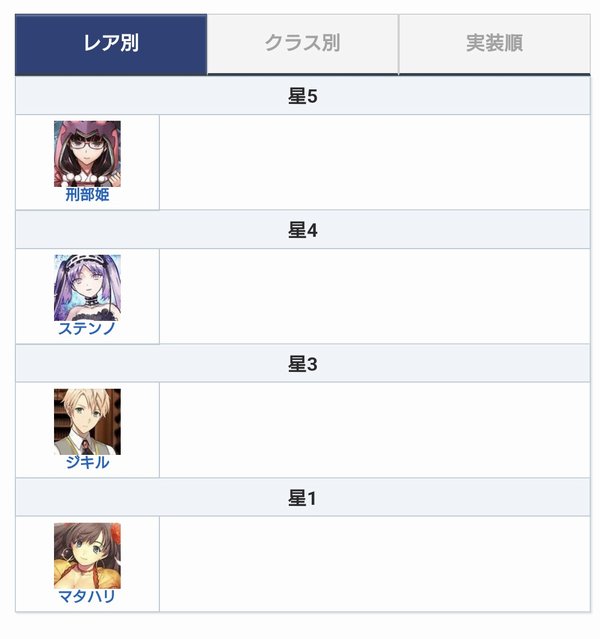This screenshot has width=600, height=639.
Task: View マタハリ character details
Action: coord(87,563)
